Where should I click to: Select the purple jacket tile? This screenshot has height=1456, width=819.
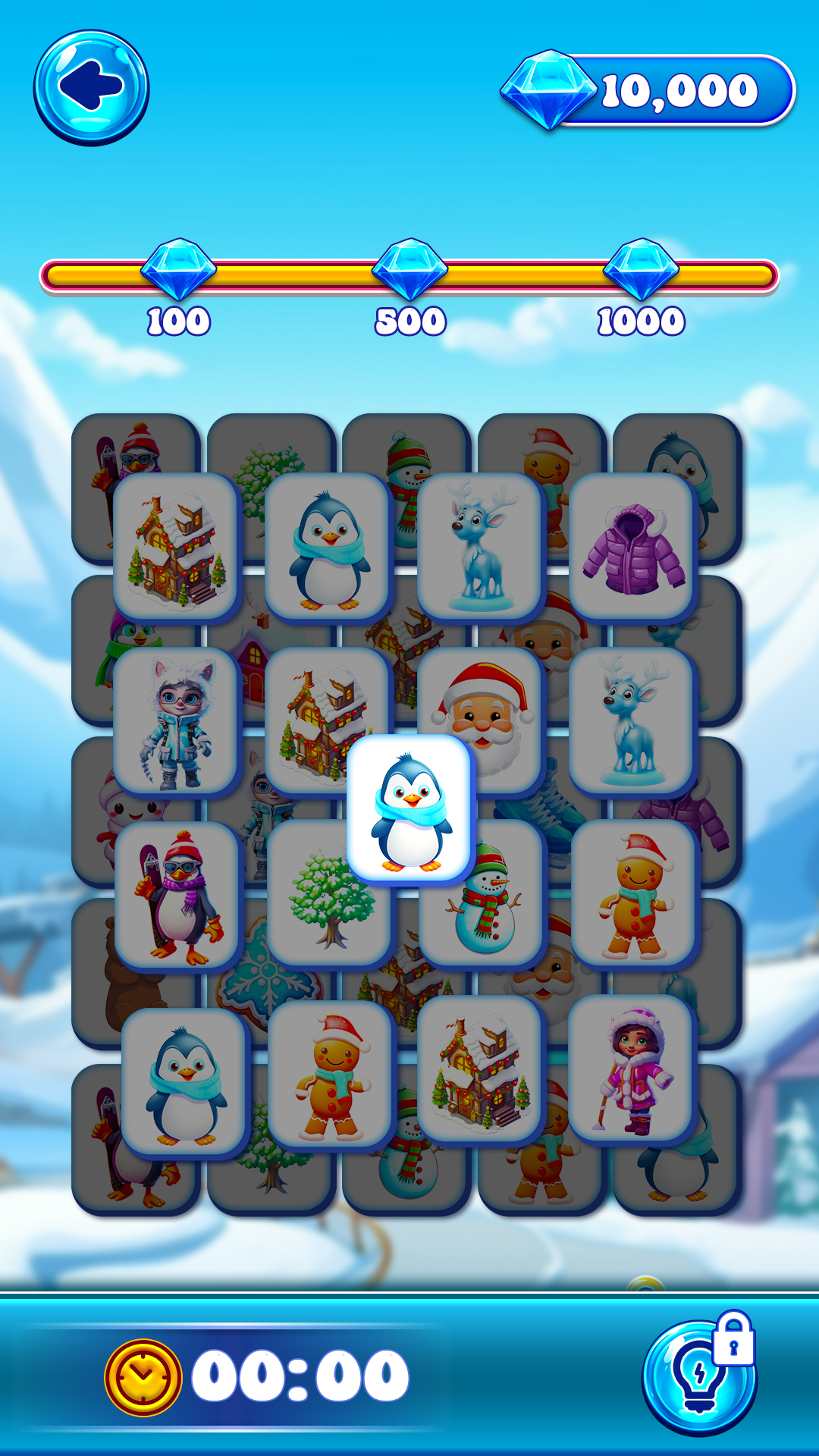632,548
